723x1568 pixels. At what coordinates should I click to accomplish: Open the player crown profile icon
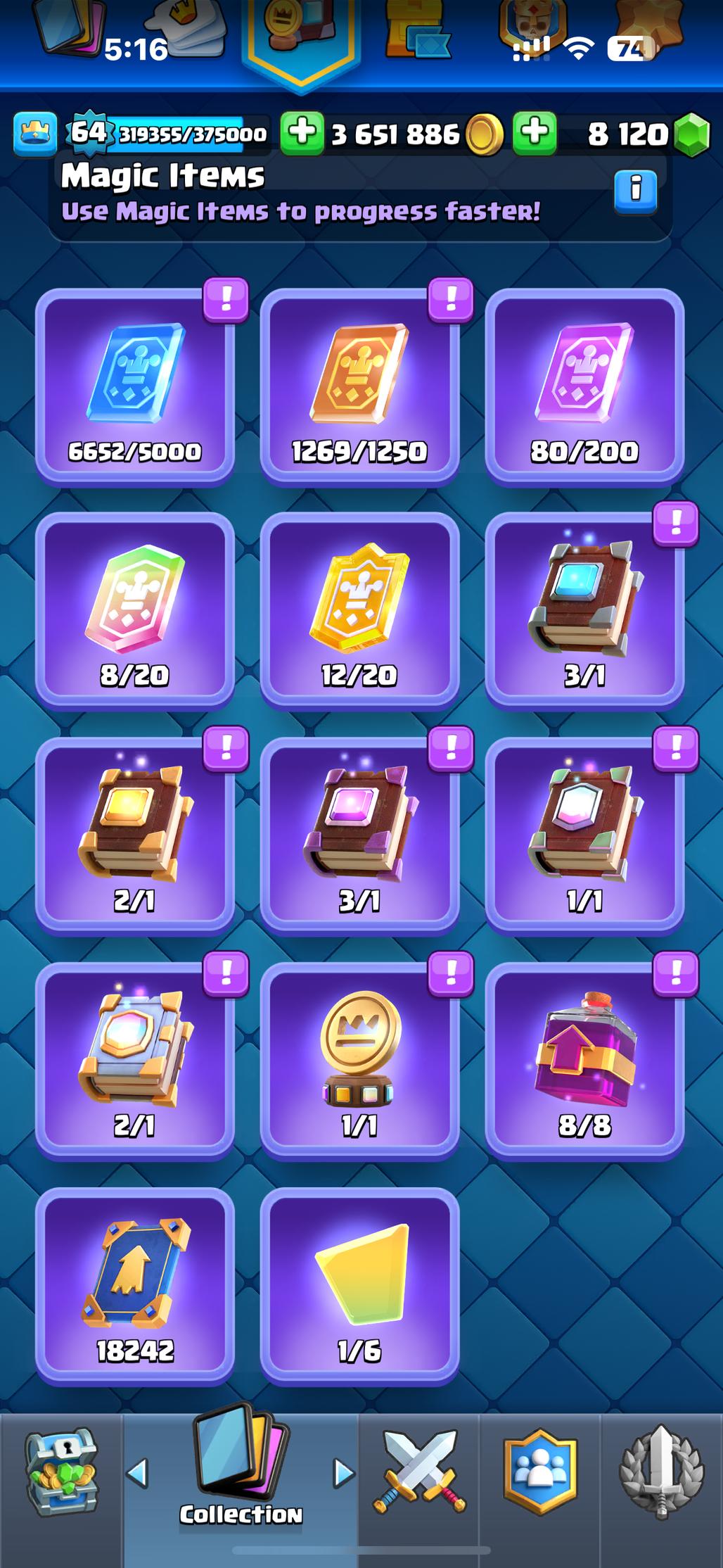pyautogui.click(x=34, y=132)
